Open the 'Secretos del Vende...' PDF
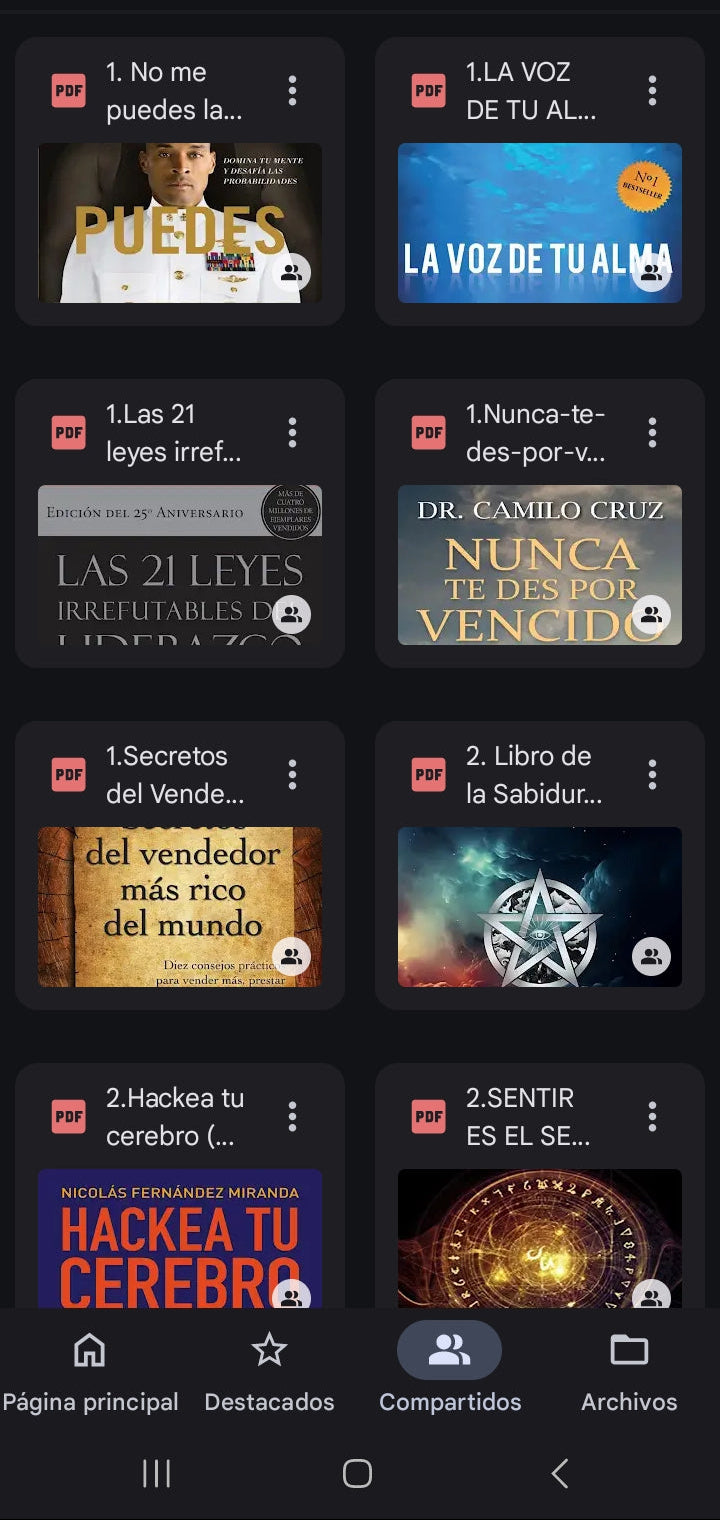The height and width of the screenshot is (1520, 720). (180, 906)
